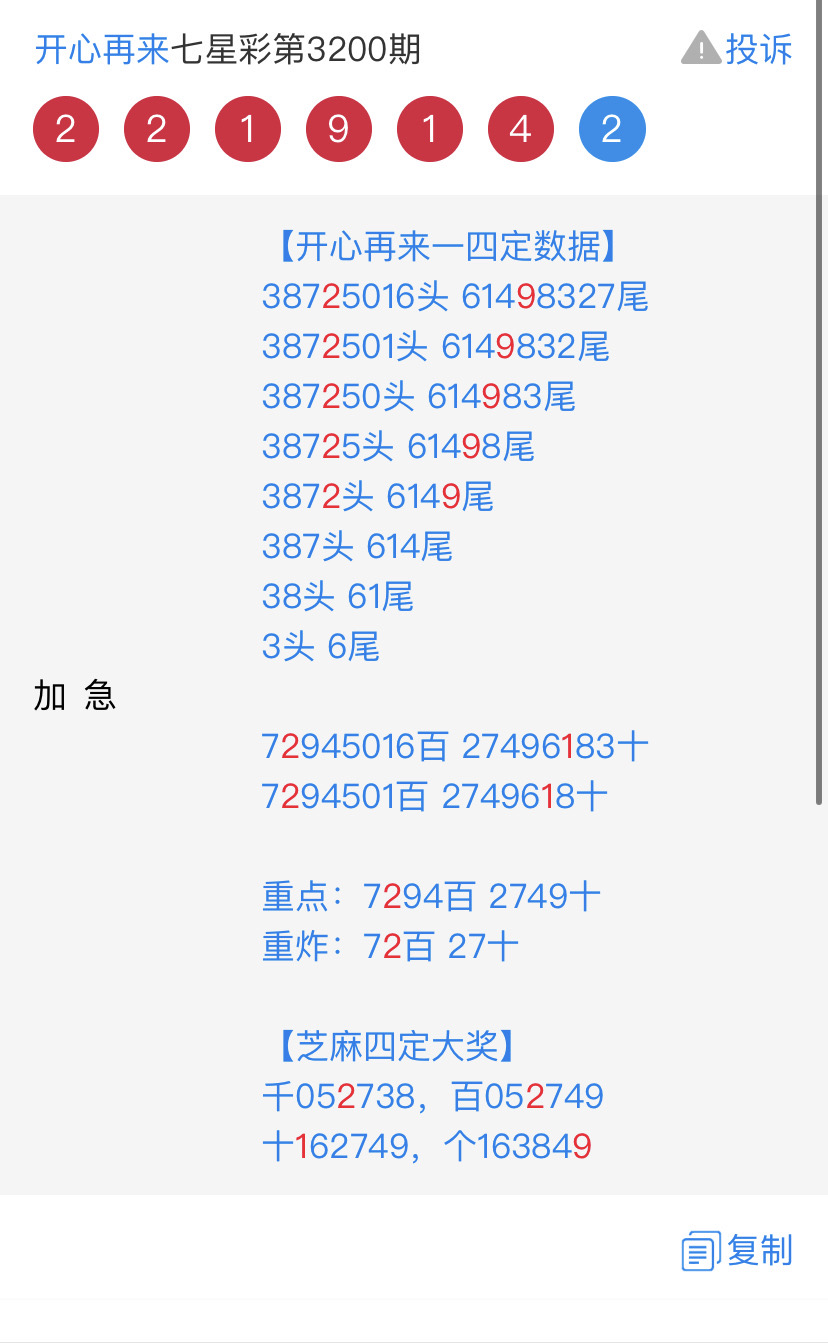Screen dimensions: 828x1343
Task: Tap the red ball showing 1 after 9
Action: 429,129
